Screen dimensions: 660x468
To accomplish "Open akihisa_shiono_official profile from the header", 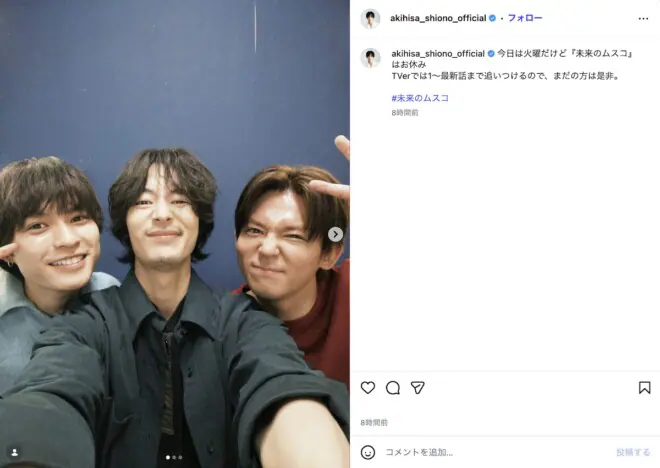I will [438, 18].
